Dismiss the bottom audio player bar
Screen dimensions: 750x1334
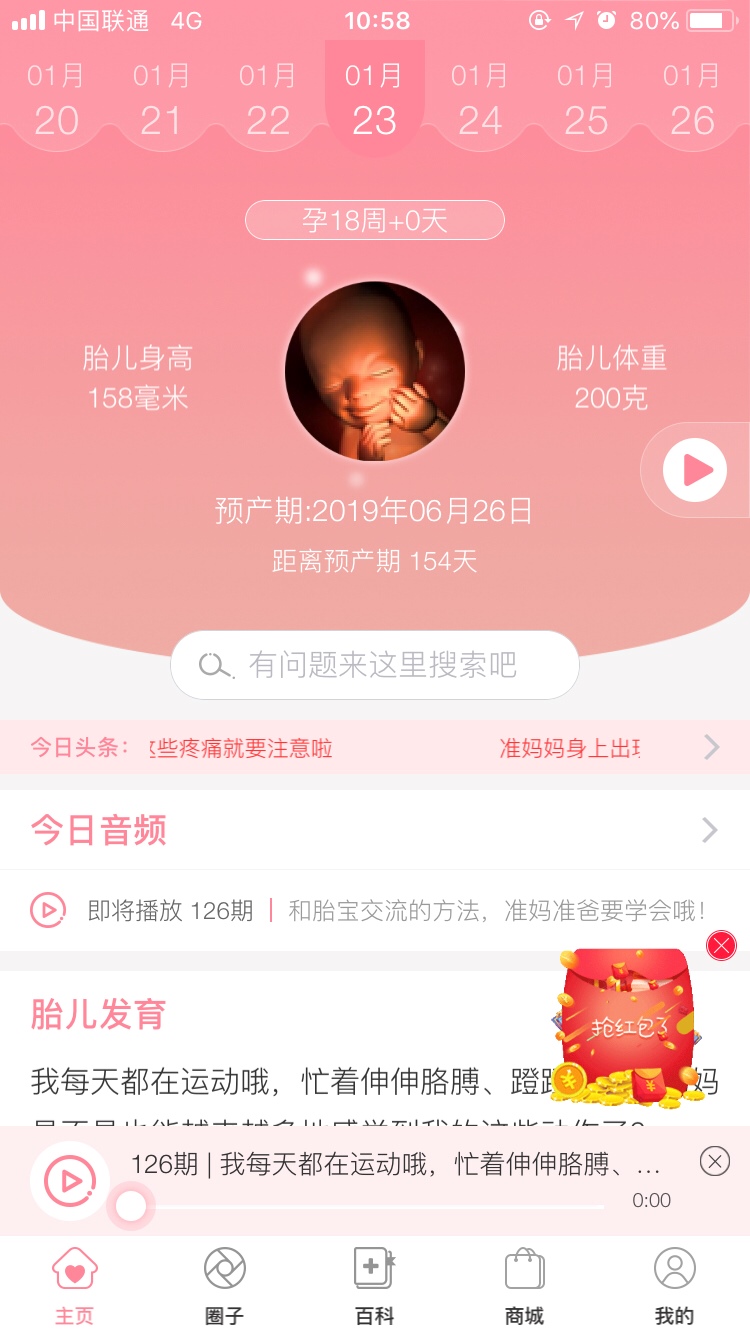(x=714, y=1161)
